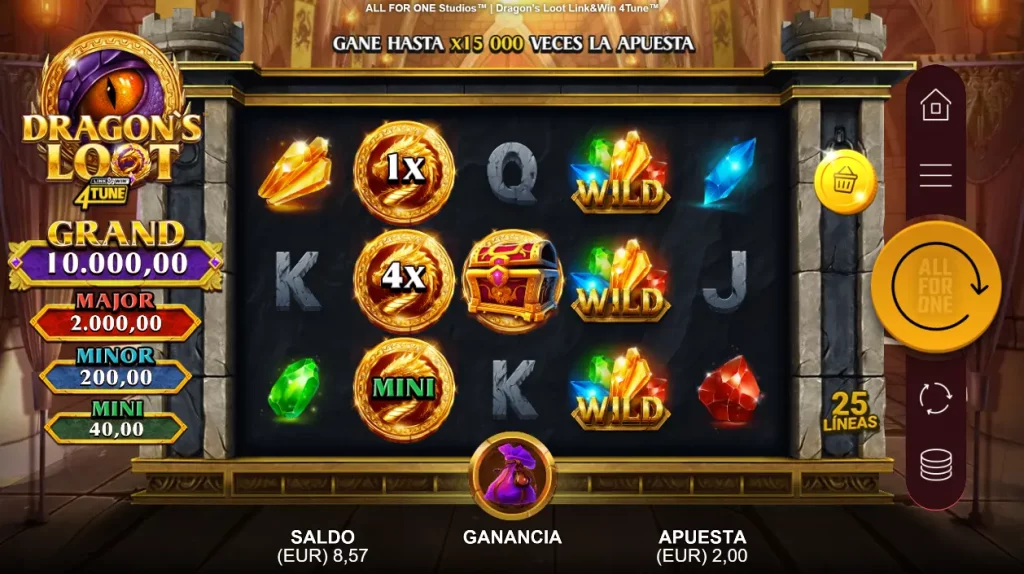Screen dimensions: 1024x574
Task: Tap the yellow basket buy feature button
Action: [x=845, y=182]
